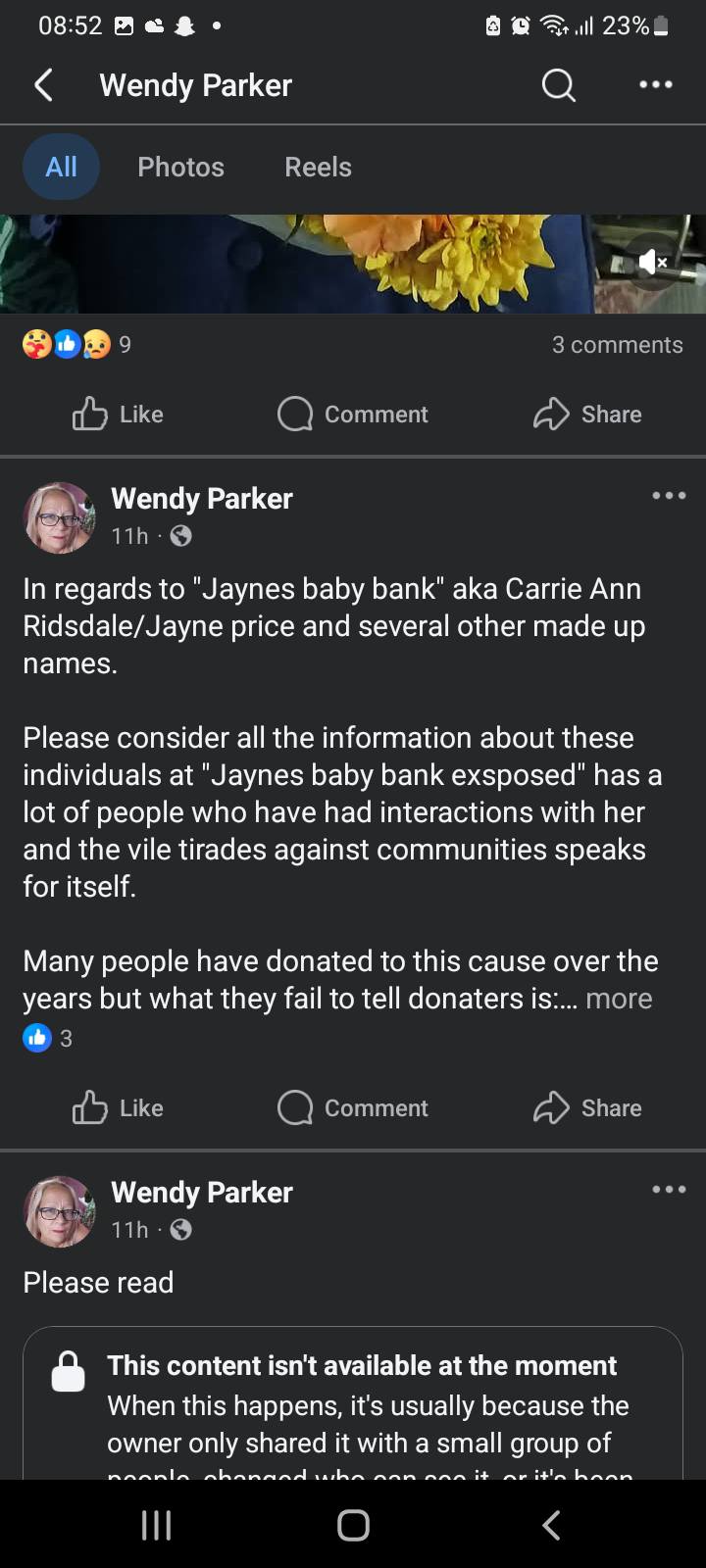Like the Jaynes baby bank post

[x=118, y=1108]
